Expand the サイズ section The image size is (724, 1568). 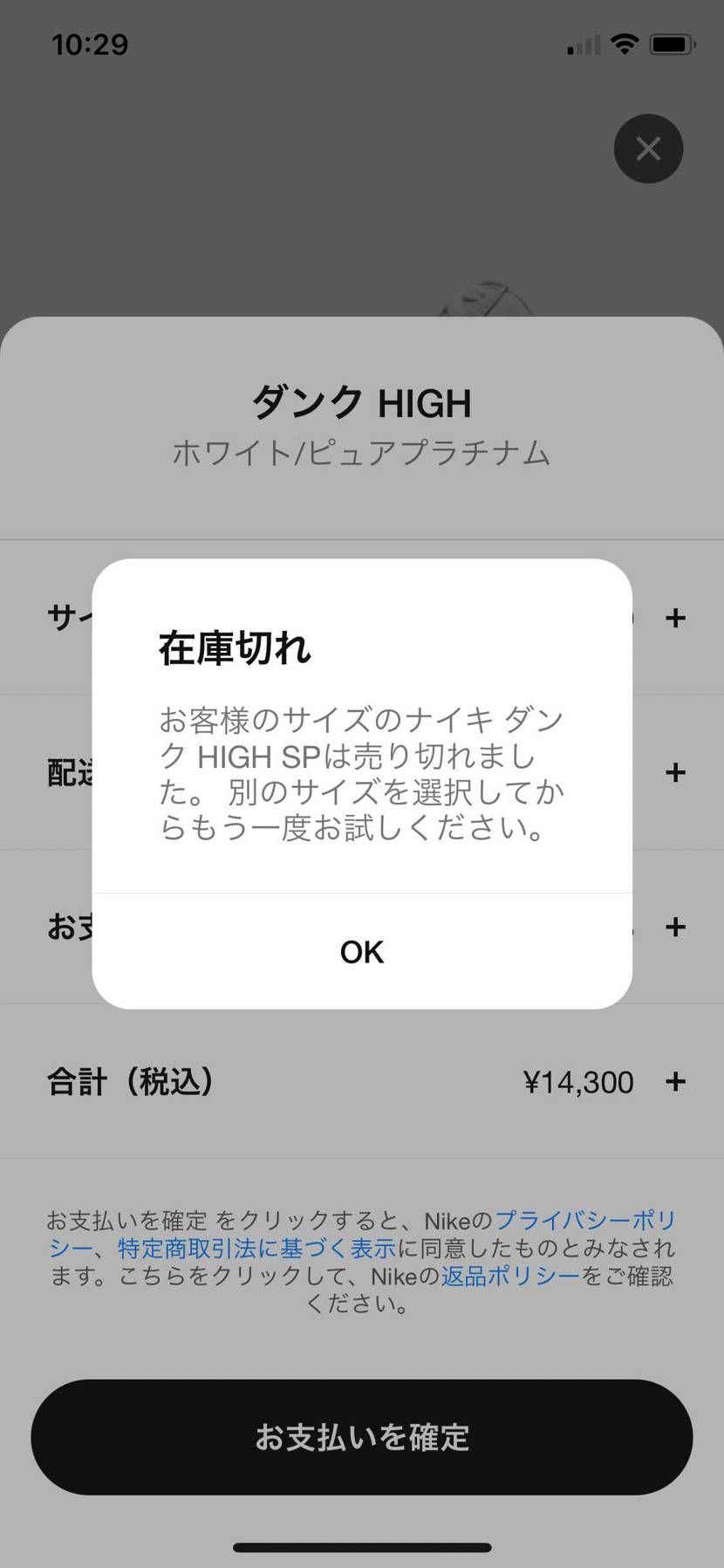pos(674,618)
